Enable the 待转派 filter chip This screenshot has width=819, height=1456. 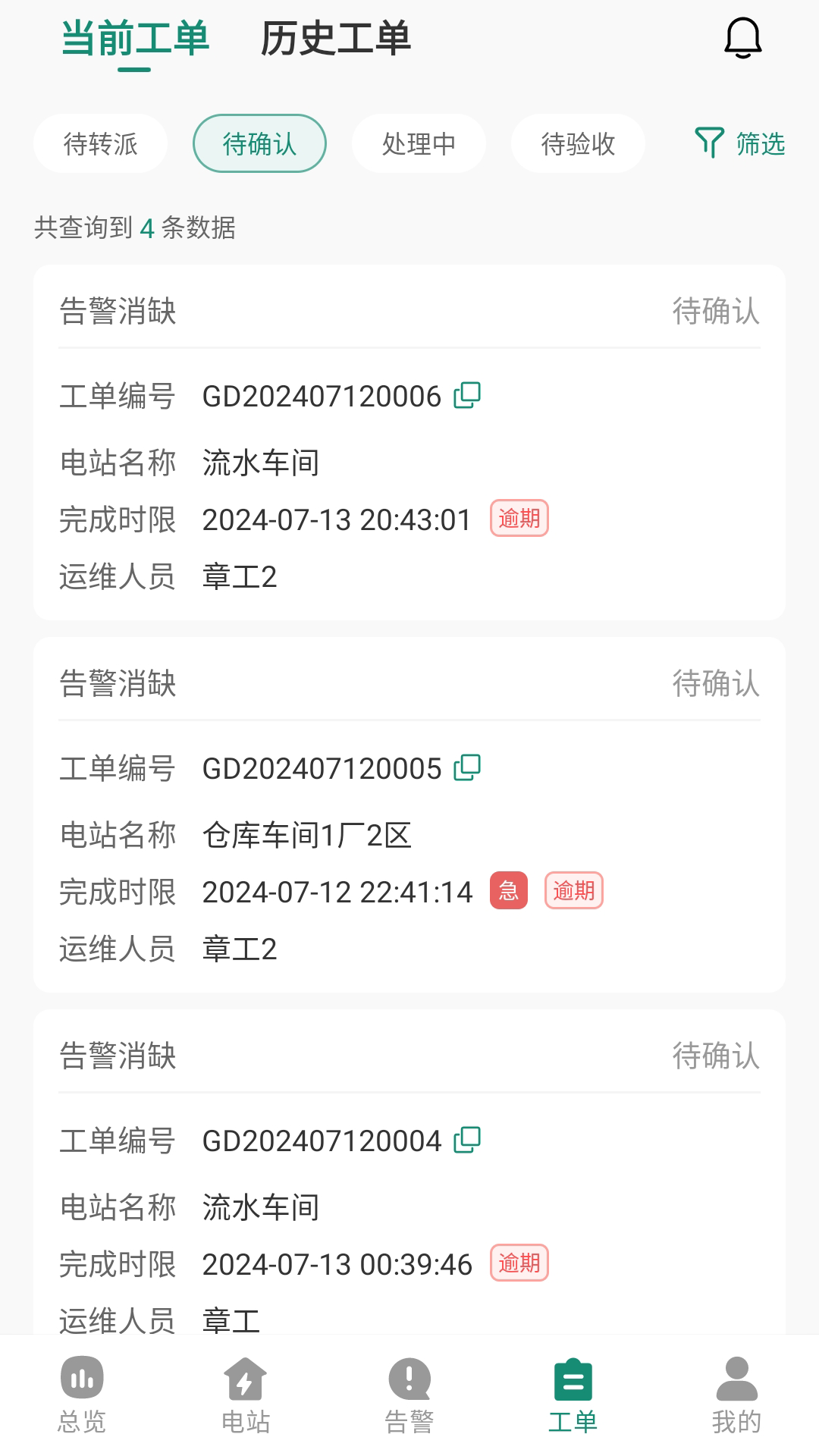point(99,143)
